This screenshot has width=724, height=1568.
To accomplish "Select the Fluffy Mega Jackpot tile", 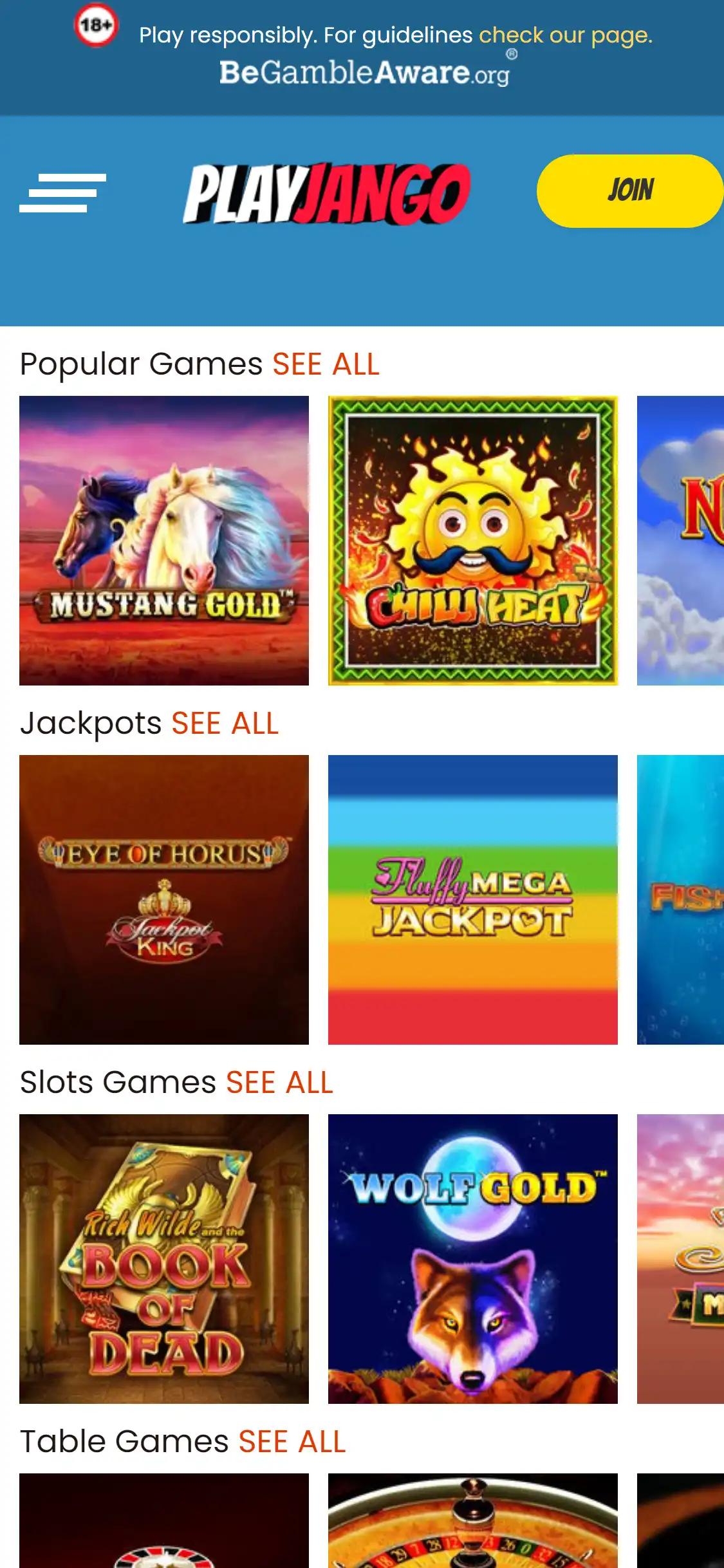I will pyautogui.click(x=473, y=899).
